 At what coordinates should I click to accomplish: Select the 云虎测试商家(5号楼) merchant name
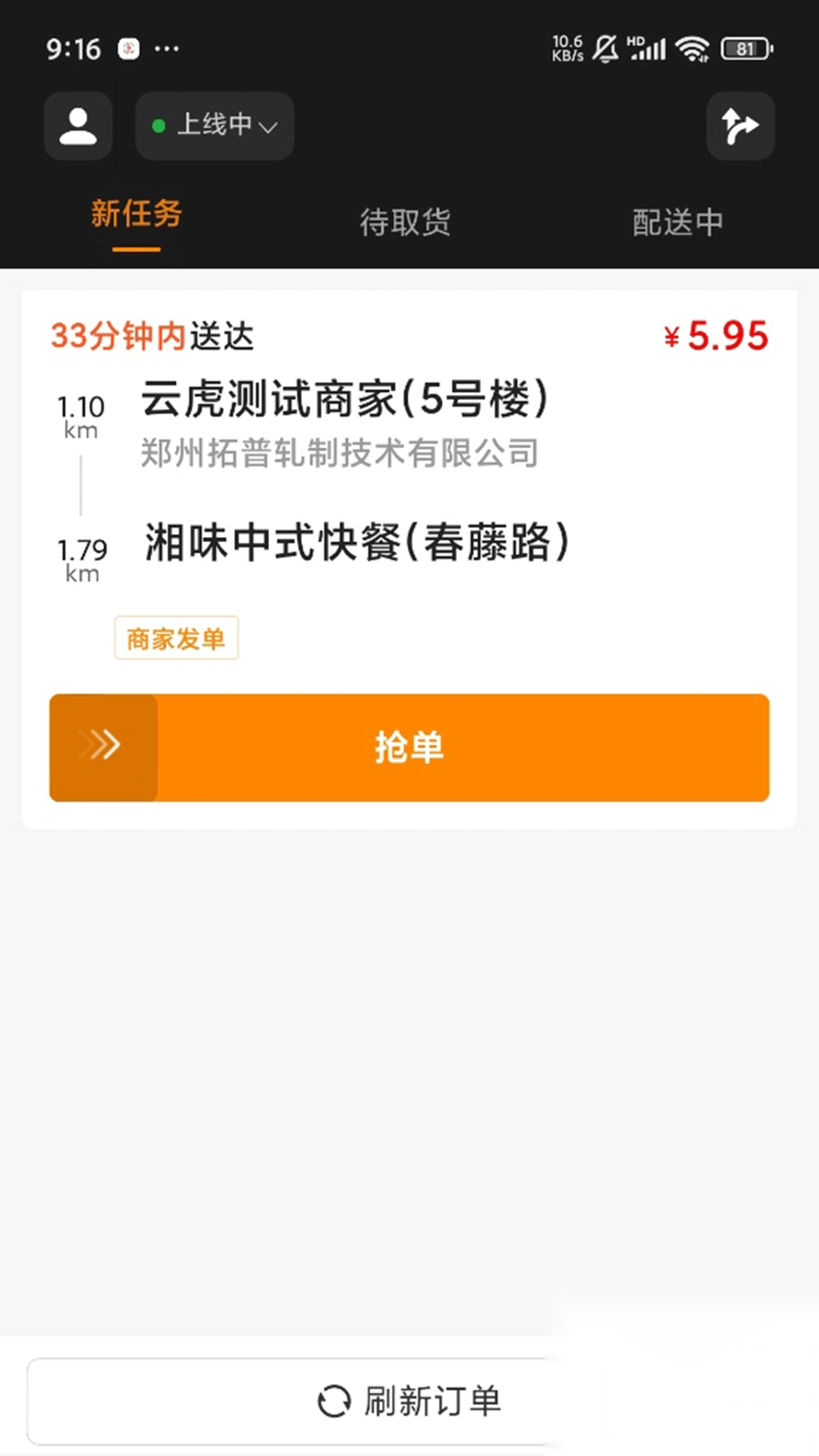[345, 402]
